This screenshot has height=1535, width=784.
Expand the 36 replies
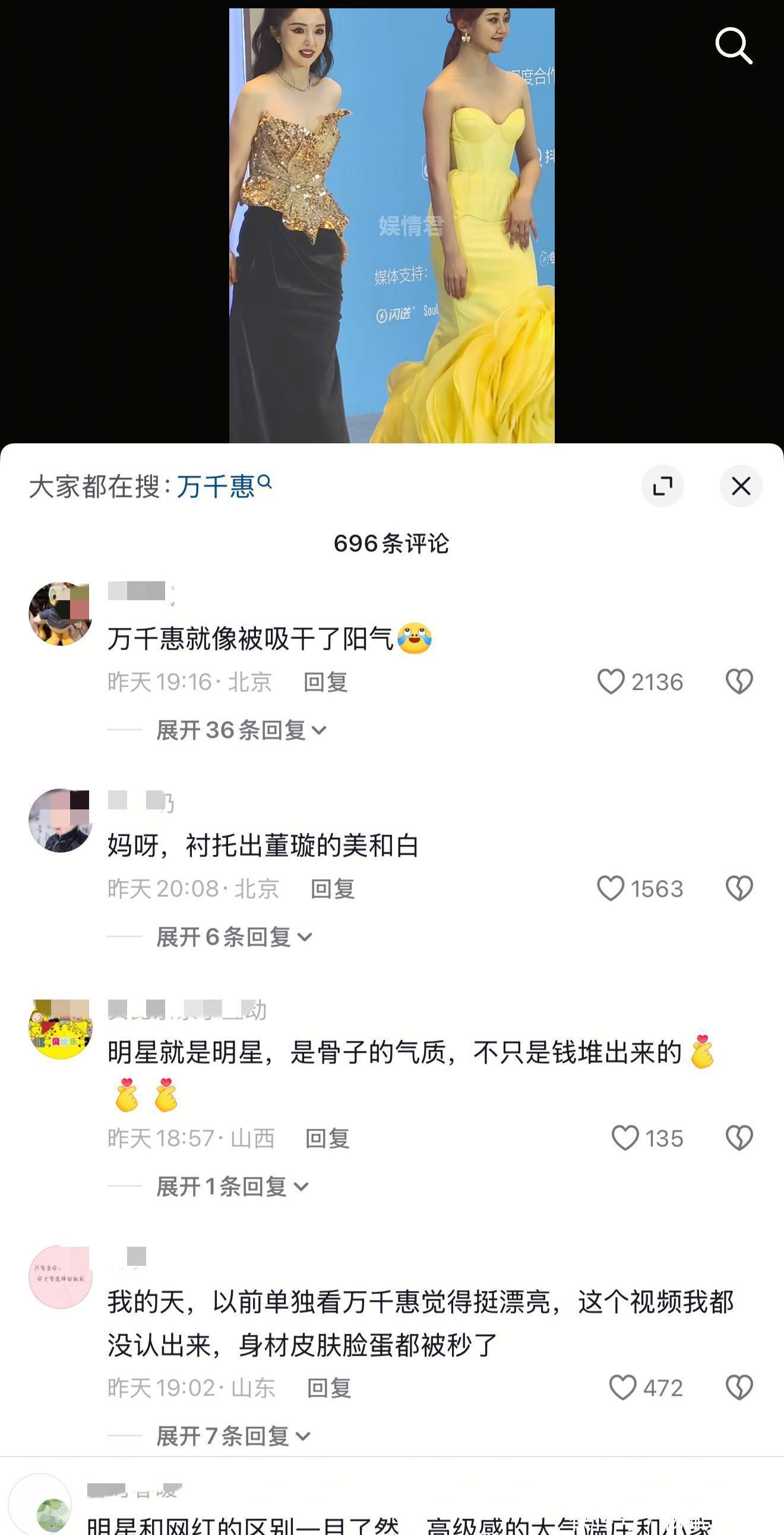coord(241,730)
